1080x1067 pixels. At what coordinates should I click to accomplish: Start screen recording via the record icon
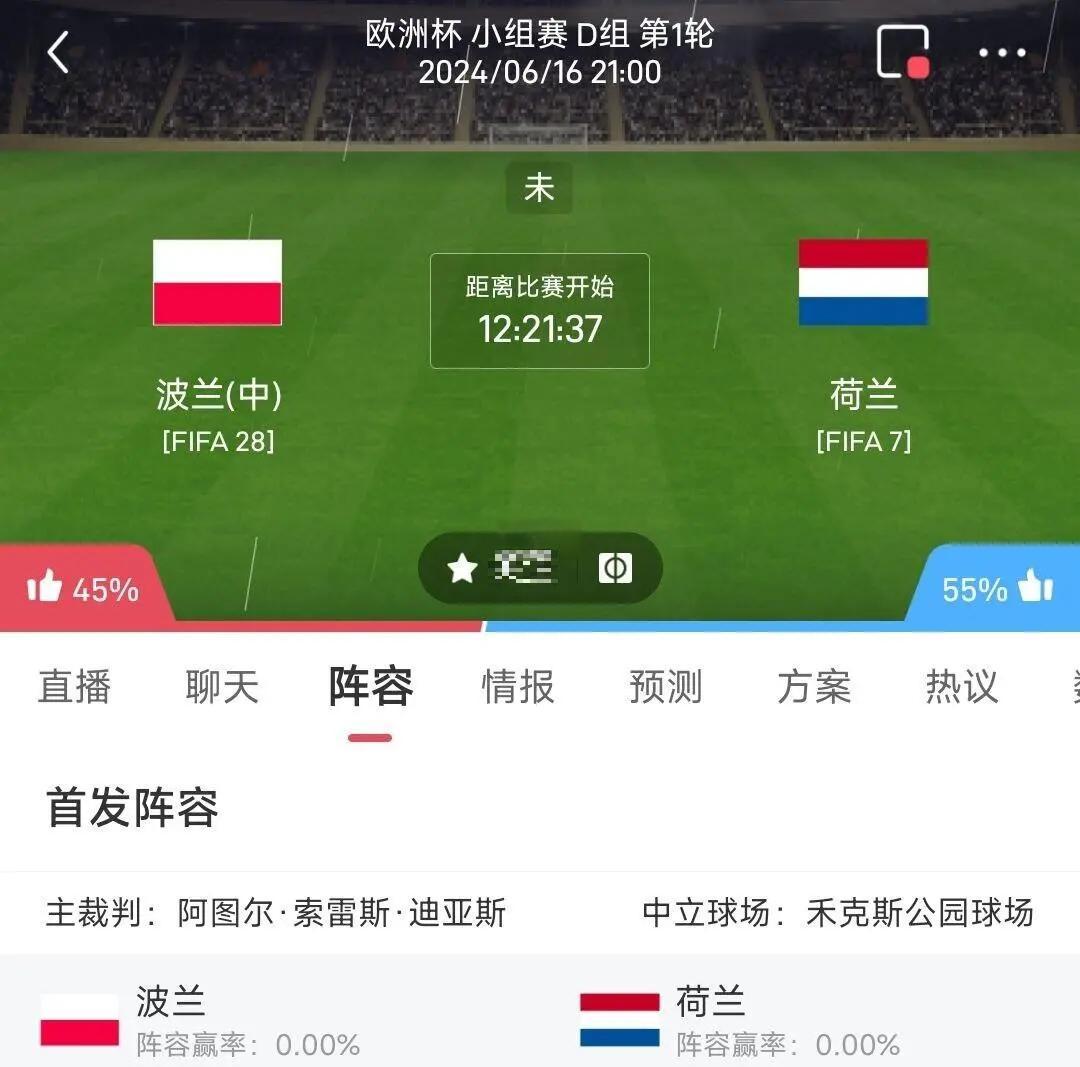coord(903,52)
